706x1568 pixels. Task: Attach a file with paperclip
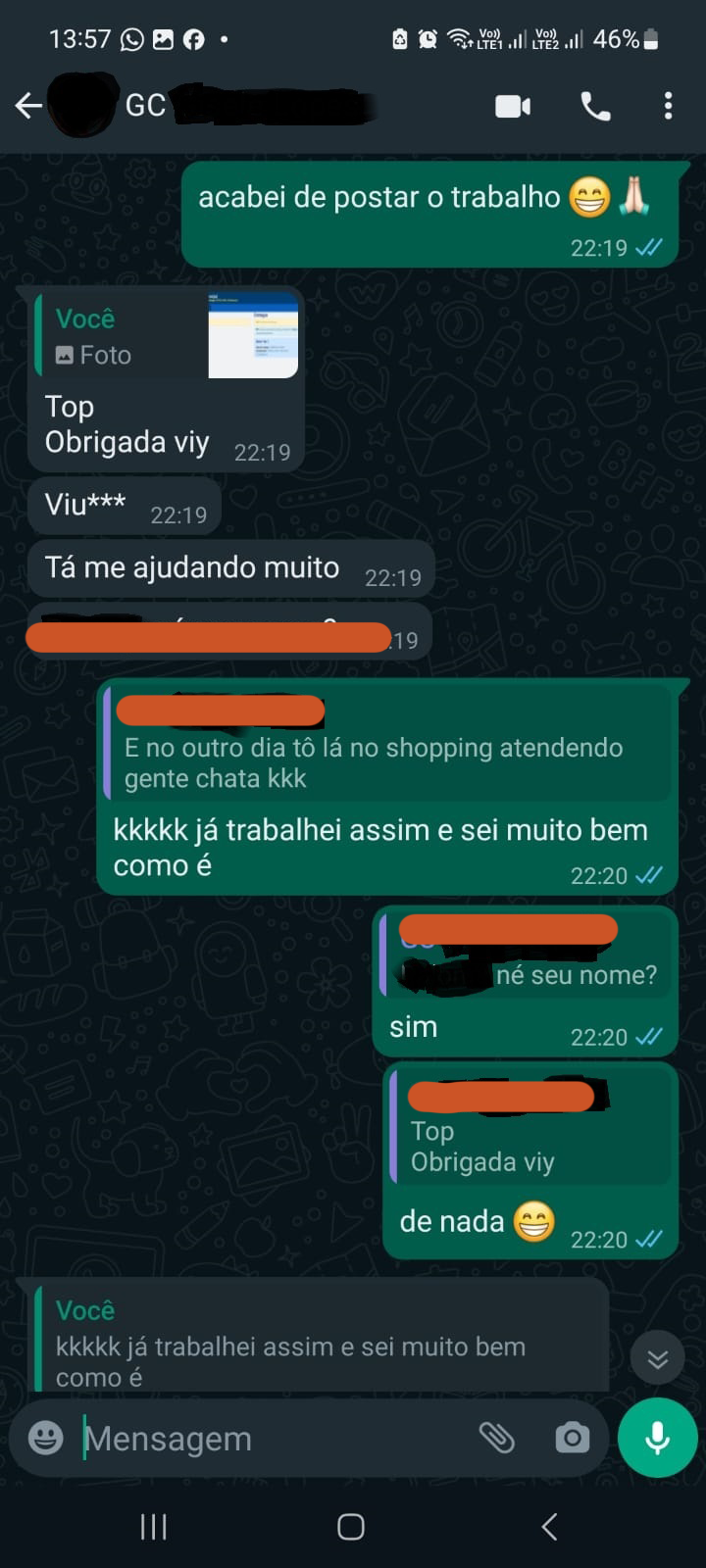click(x=497, y=1438)
